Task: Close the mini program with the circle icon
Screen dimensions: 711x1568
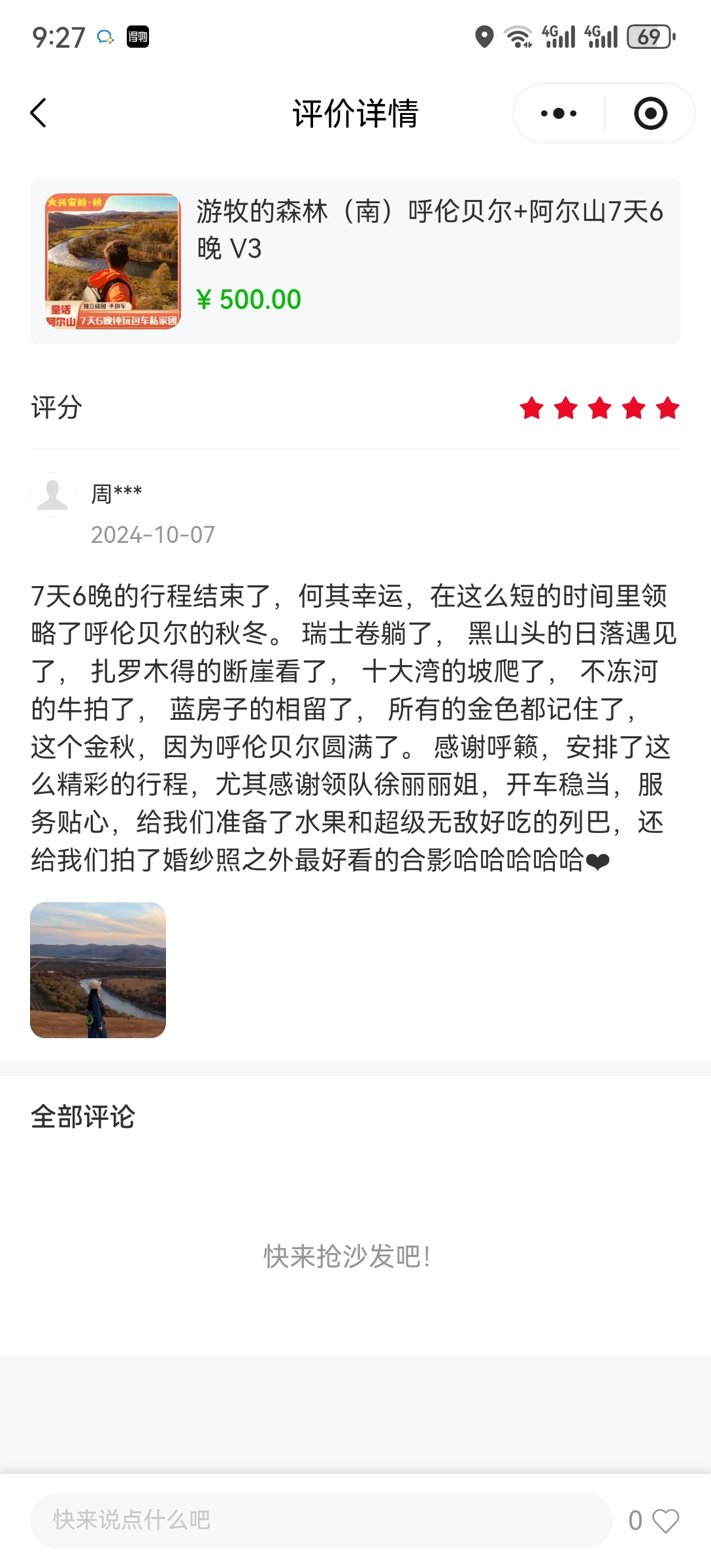Action: (650, 113)
